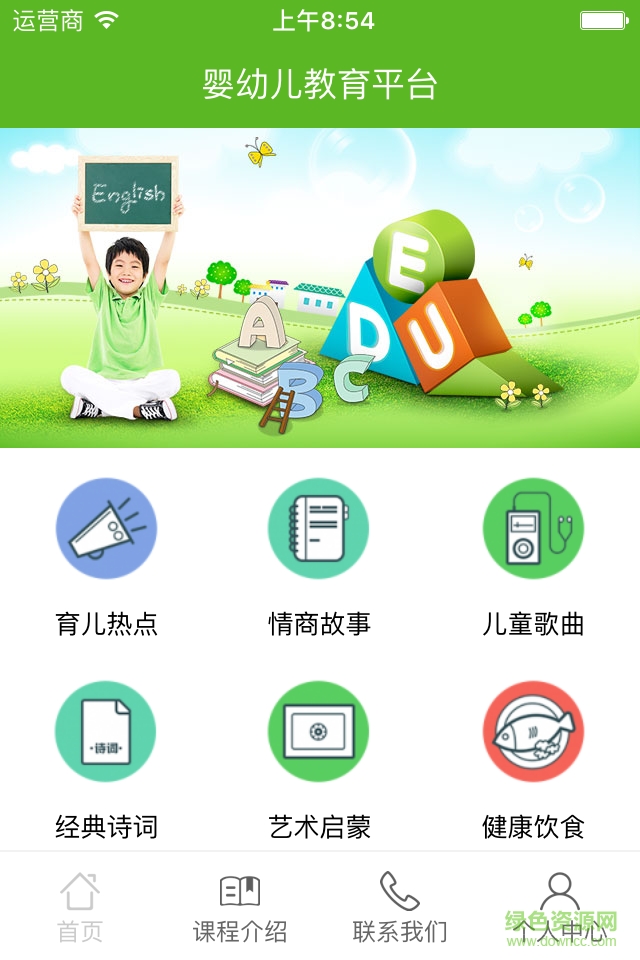This screenshot has height=960, width=640.
Task: Open the 个人中心 profile tab
Action: 560,906
